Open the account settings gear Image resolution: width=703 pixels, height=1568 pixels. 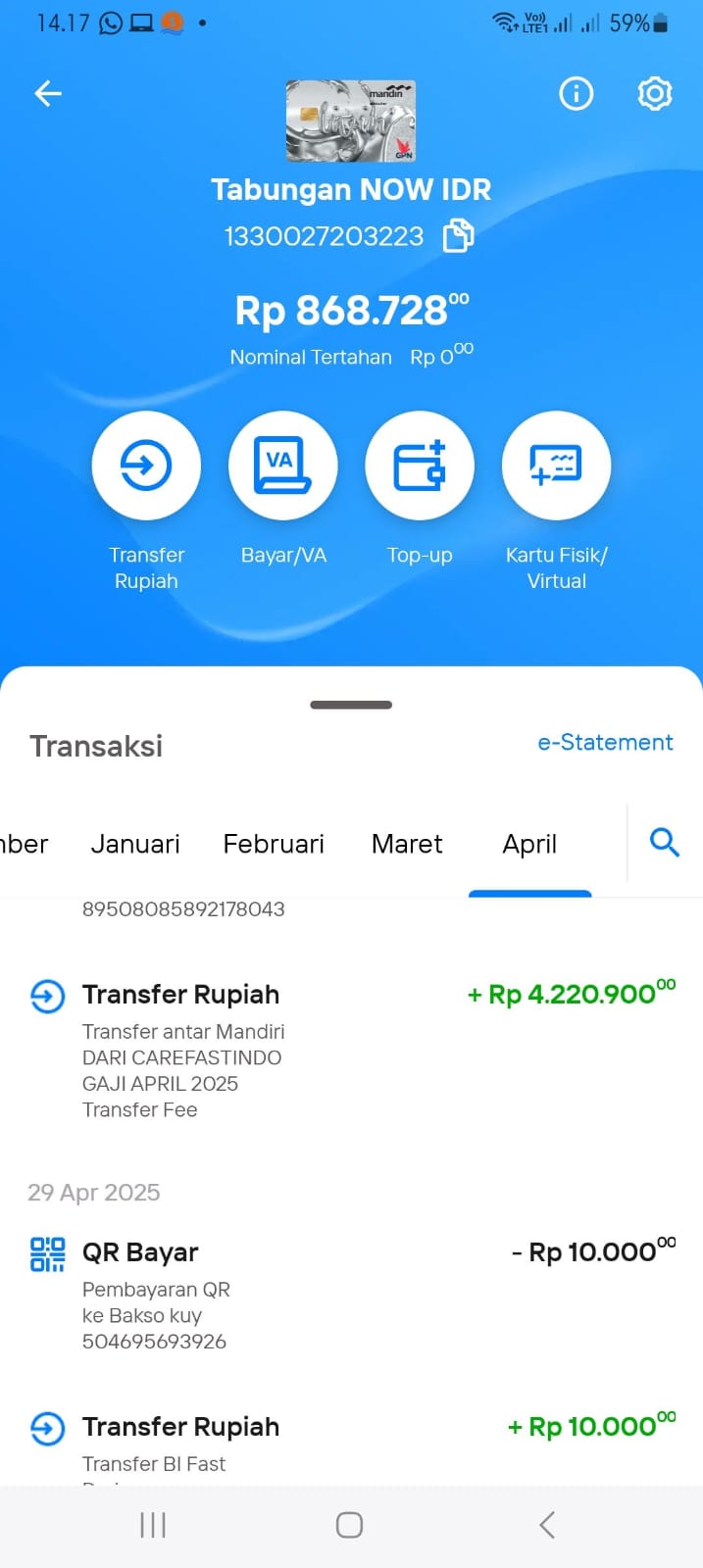pyautogui.click(x=655, y=94)
